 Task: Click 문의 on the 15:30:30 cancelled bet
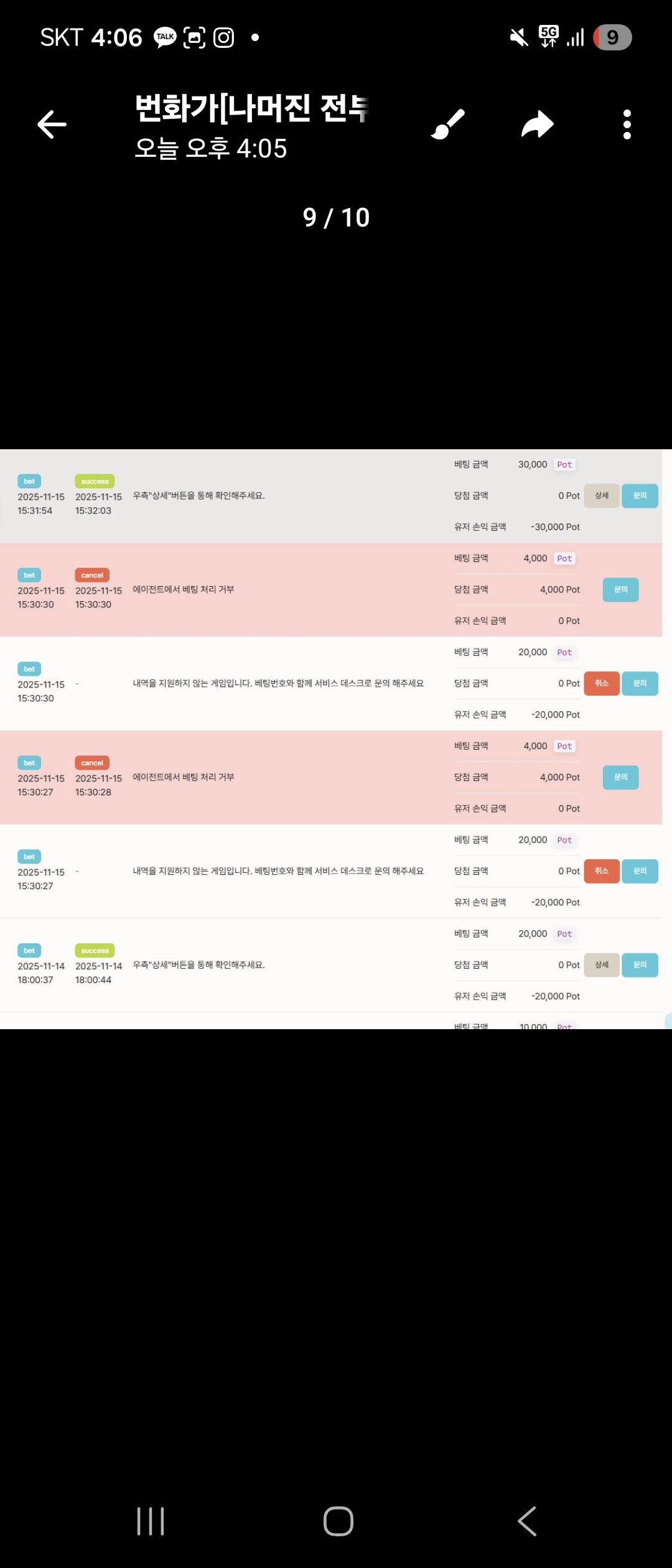(620, 589)
